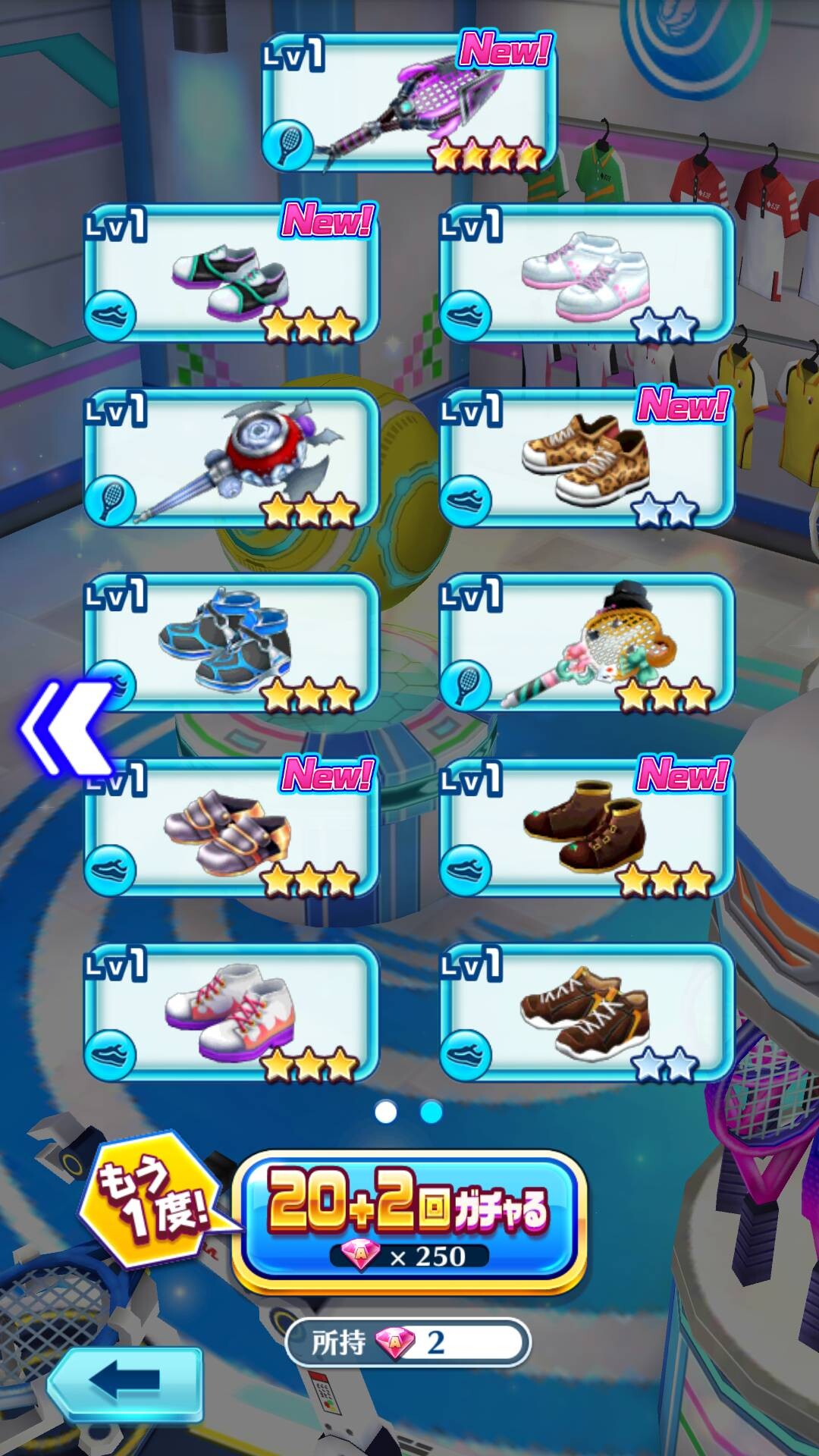Viewport: 819px width, 1456px height.
Task: Open the four-star purple racket card
Action: tap(409, 102)
